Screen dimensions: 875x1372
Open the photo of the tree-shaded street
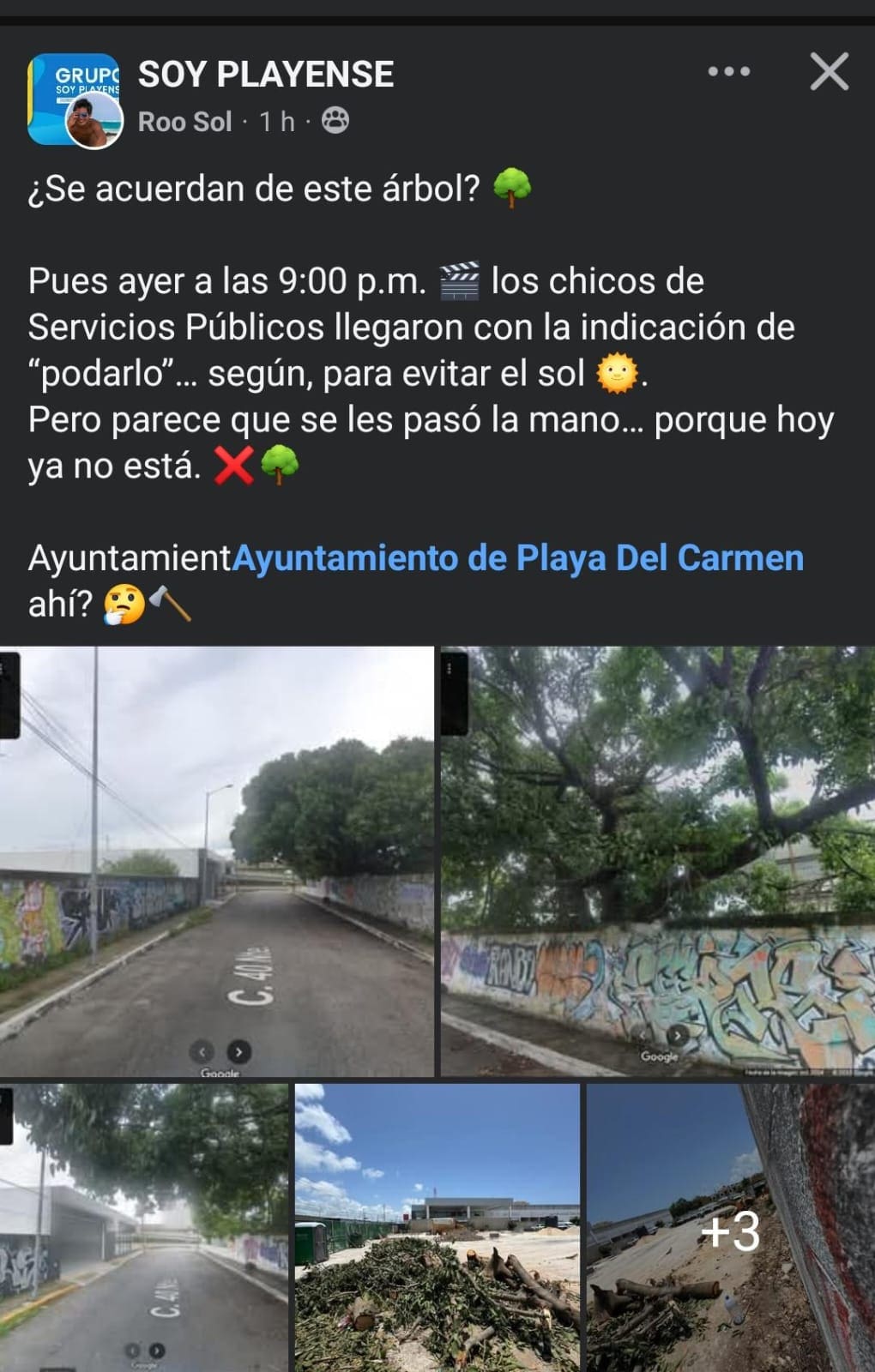144,1227
